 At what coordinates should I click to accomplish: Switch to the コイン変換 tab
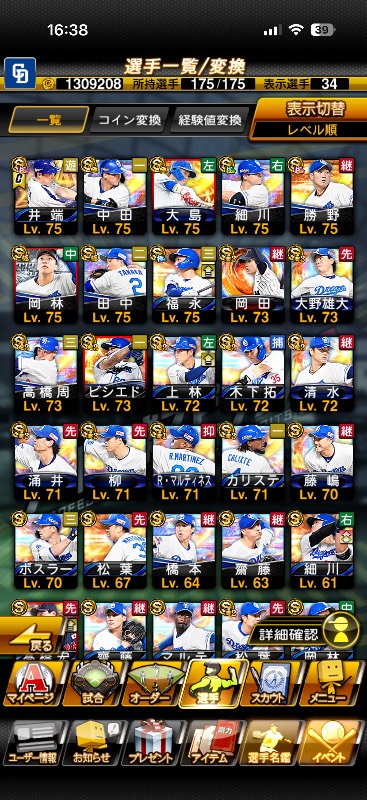(129, 120)
